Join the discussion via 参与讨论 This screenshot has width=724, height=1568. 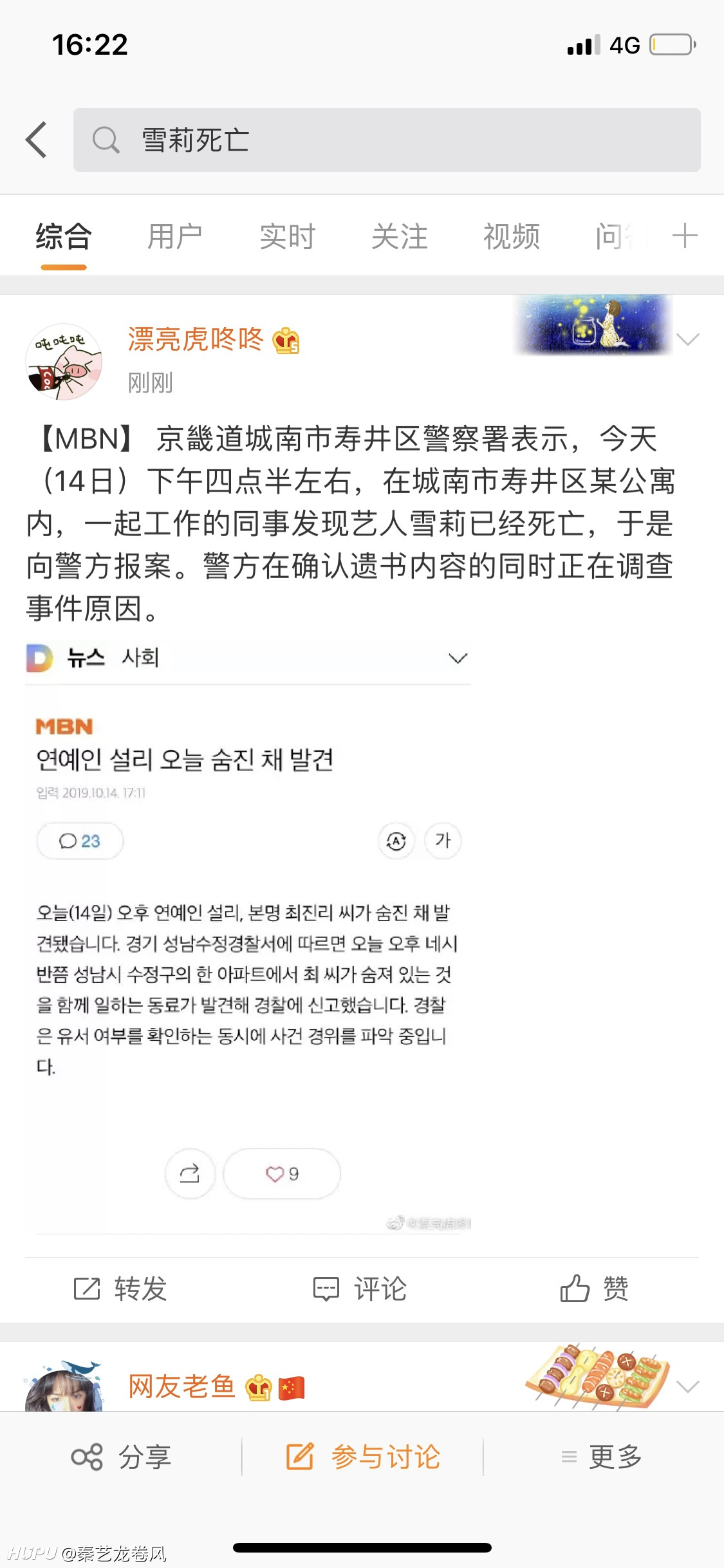(362, 1457)
